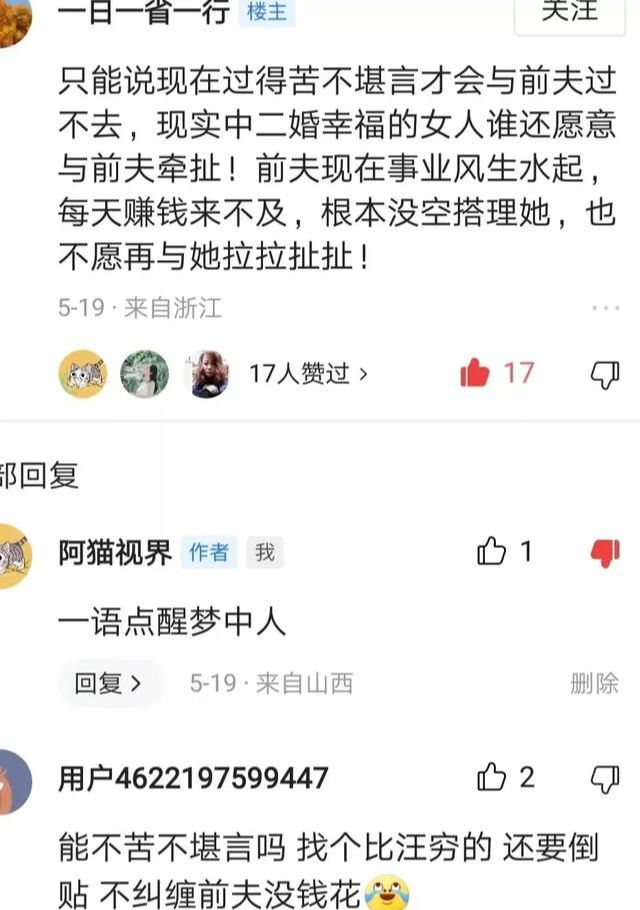This screenshot has width=640, height=910.
Task: View the 17人赞过 likers list
Action: pos(309,374)
